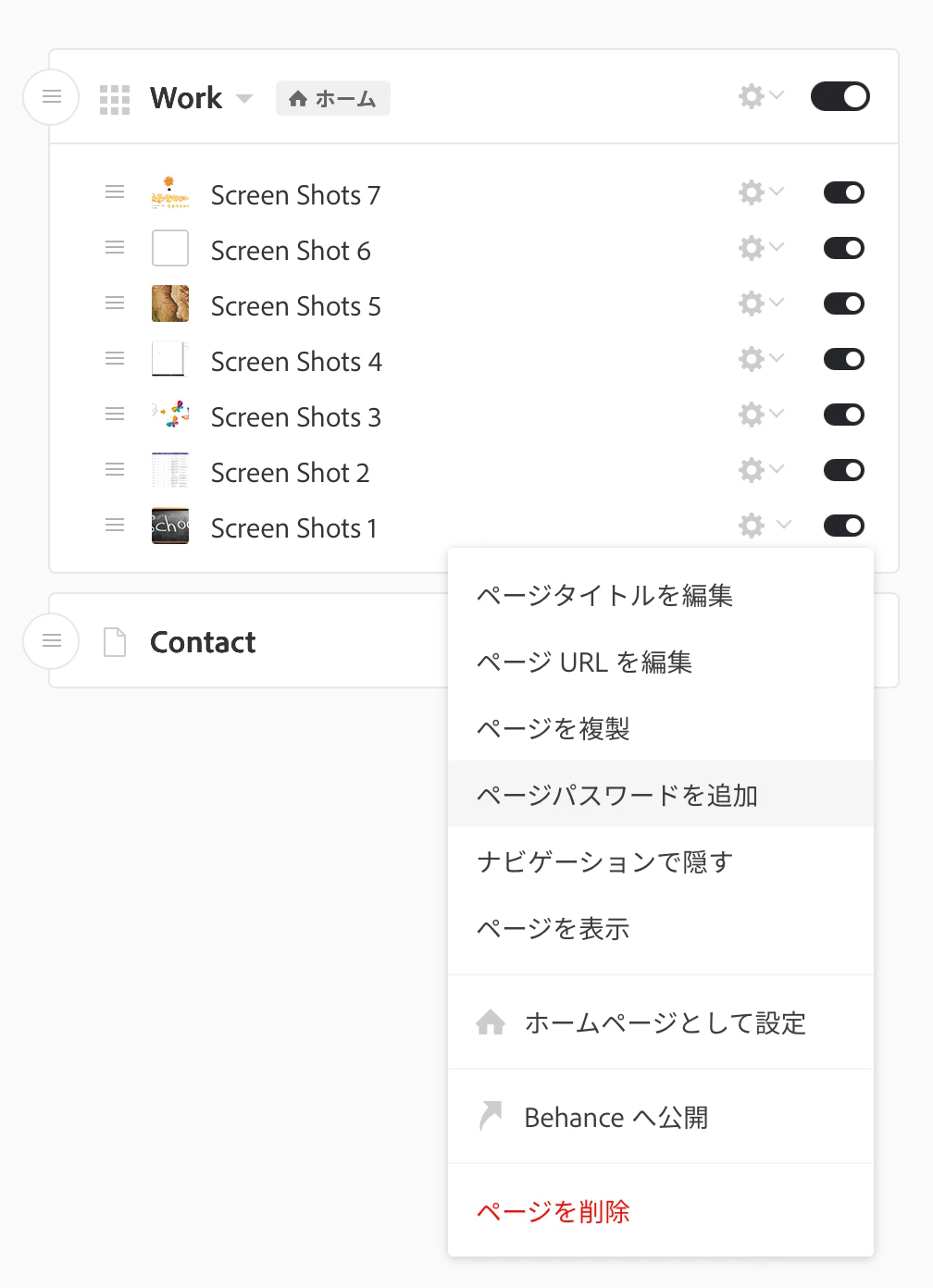Open the Screen Shots 5 page

coord(295,306)
